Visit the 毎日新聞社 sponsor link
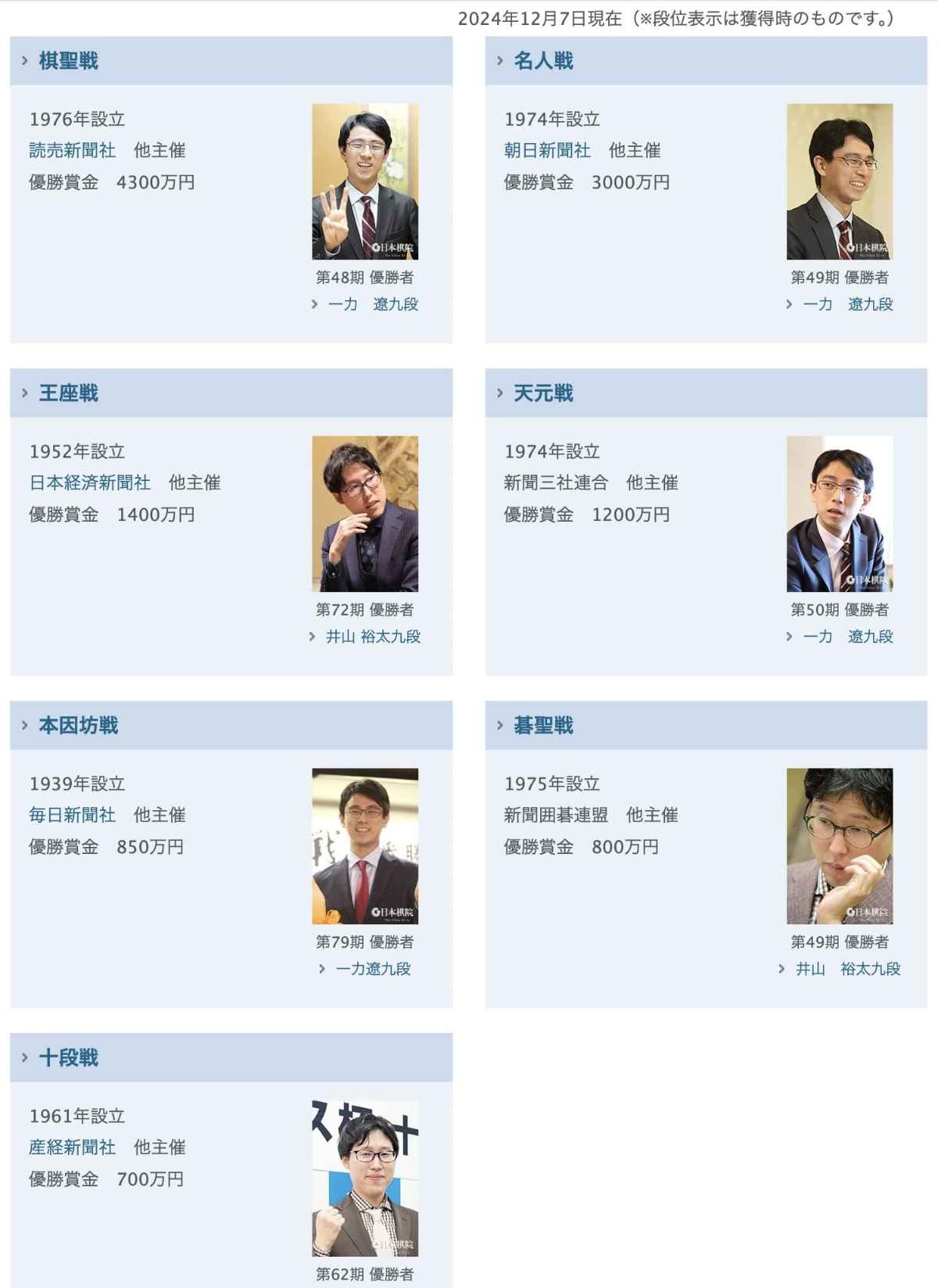 pyautogui.click(x=72, y=815)
